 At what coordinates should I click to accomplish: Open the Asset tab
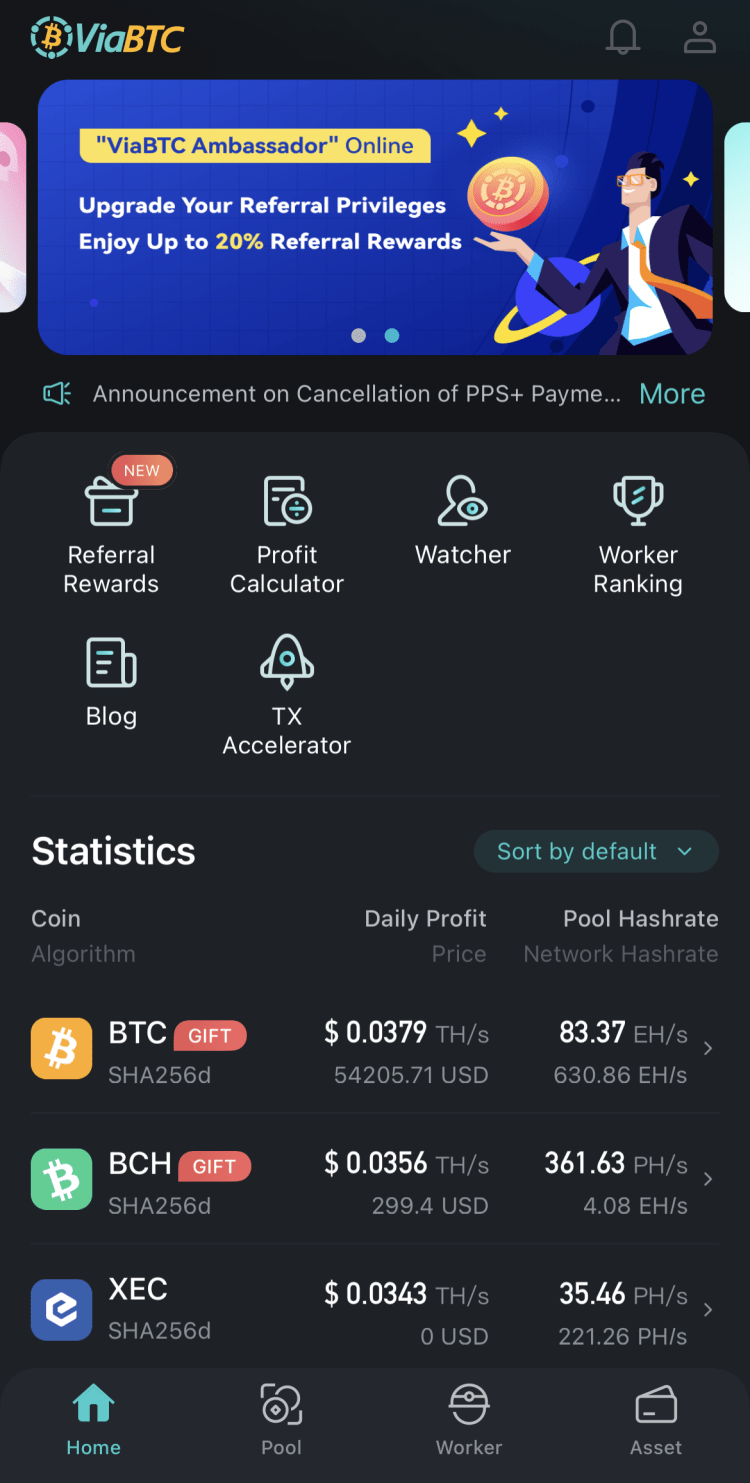656,1420
